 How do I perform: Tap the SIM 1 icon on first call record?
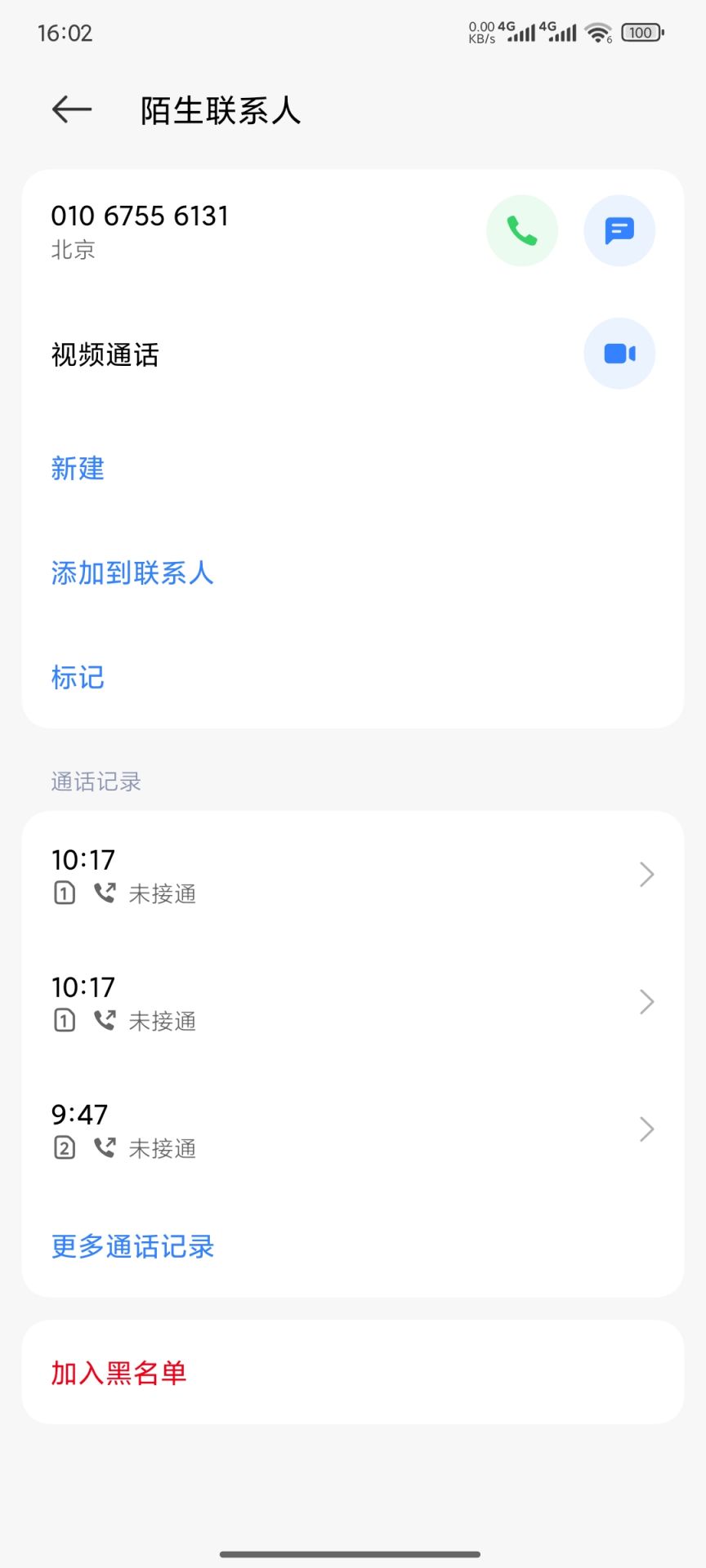click(x=64, y=893)
